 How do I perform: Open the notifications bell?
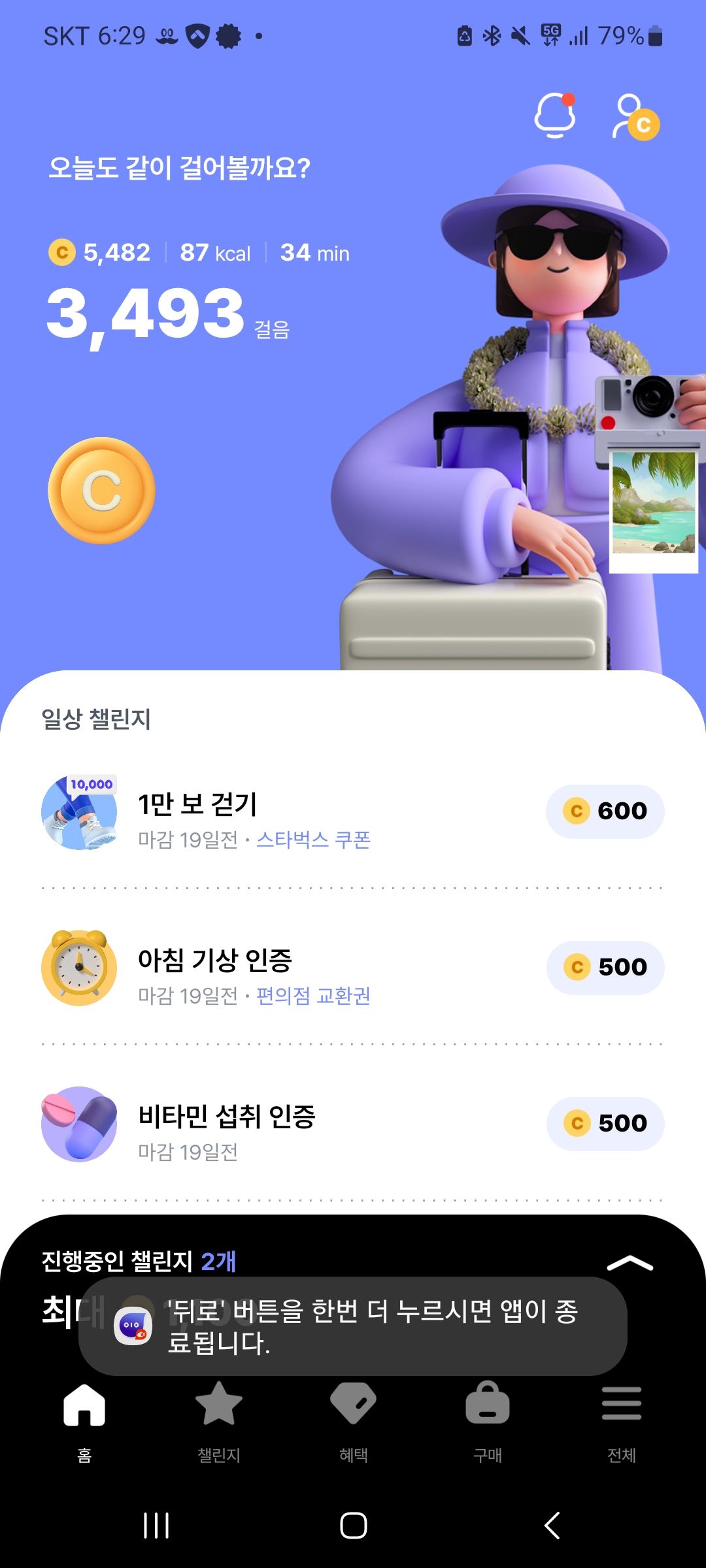coord(555,116)
